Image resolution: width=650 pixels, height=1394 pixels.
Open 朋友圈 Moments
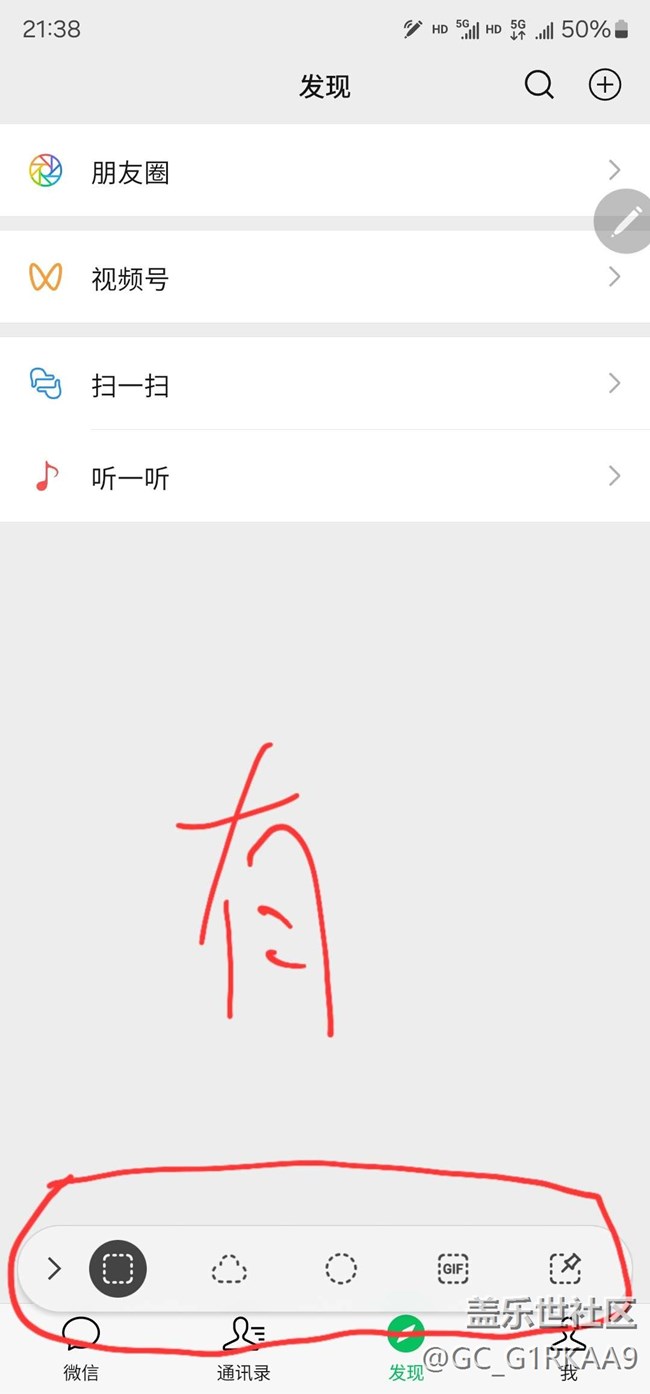325,170
